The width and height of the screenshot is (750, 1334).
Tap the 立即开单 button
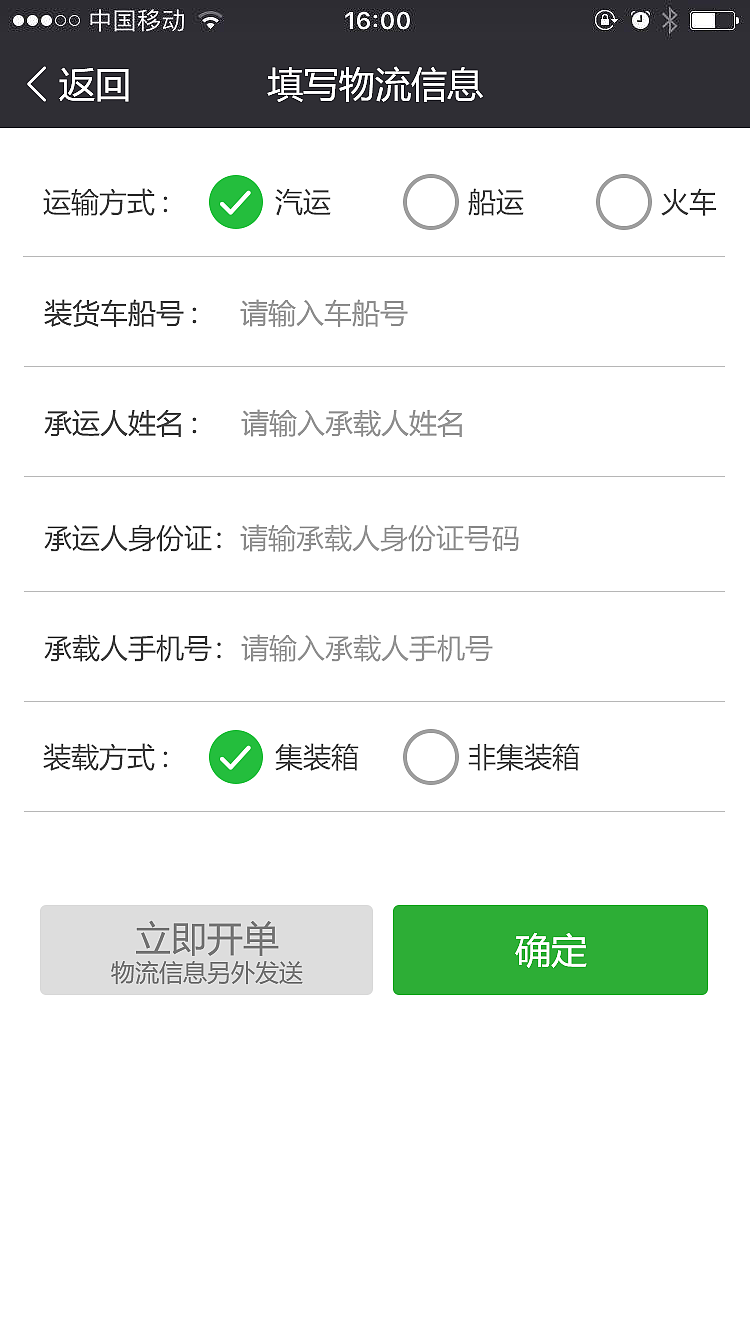click(206, 950)
